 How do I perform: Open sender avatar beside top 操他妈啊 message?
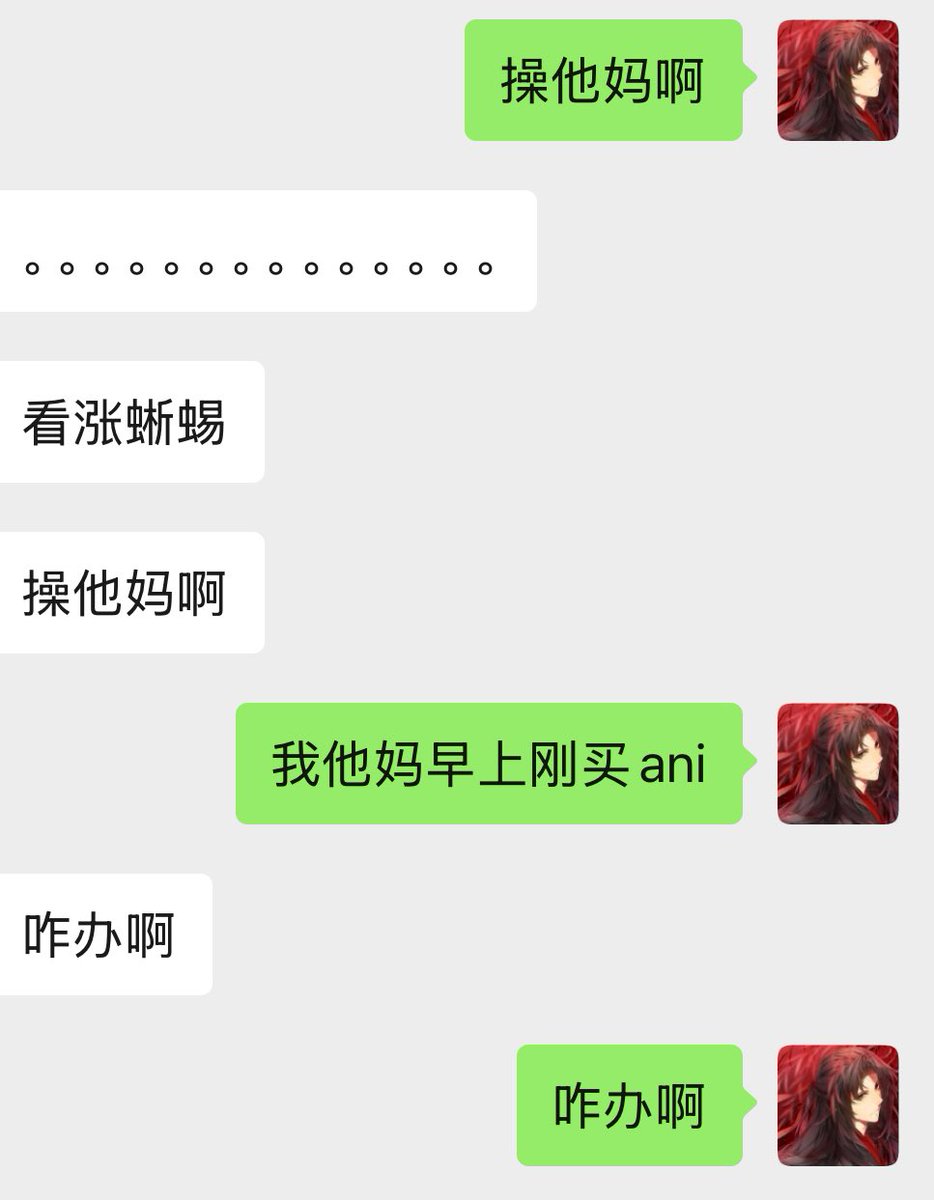click(837, 80)
